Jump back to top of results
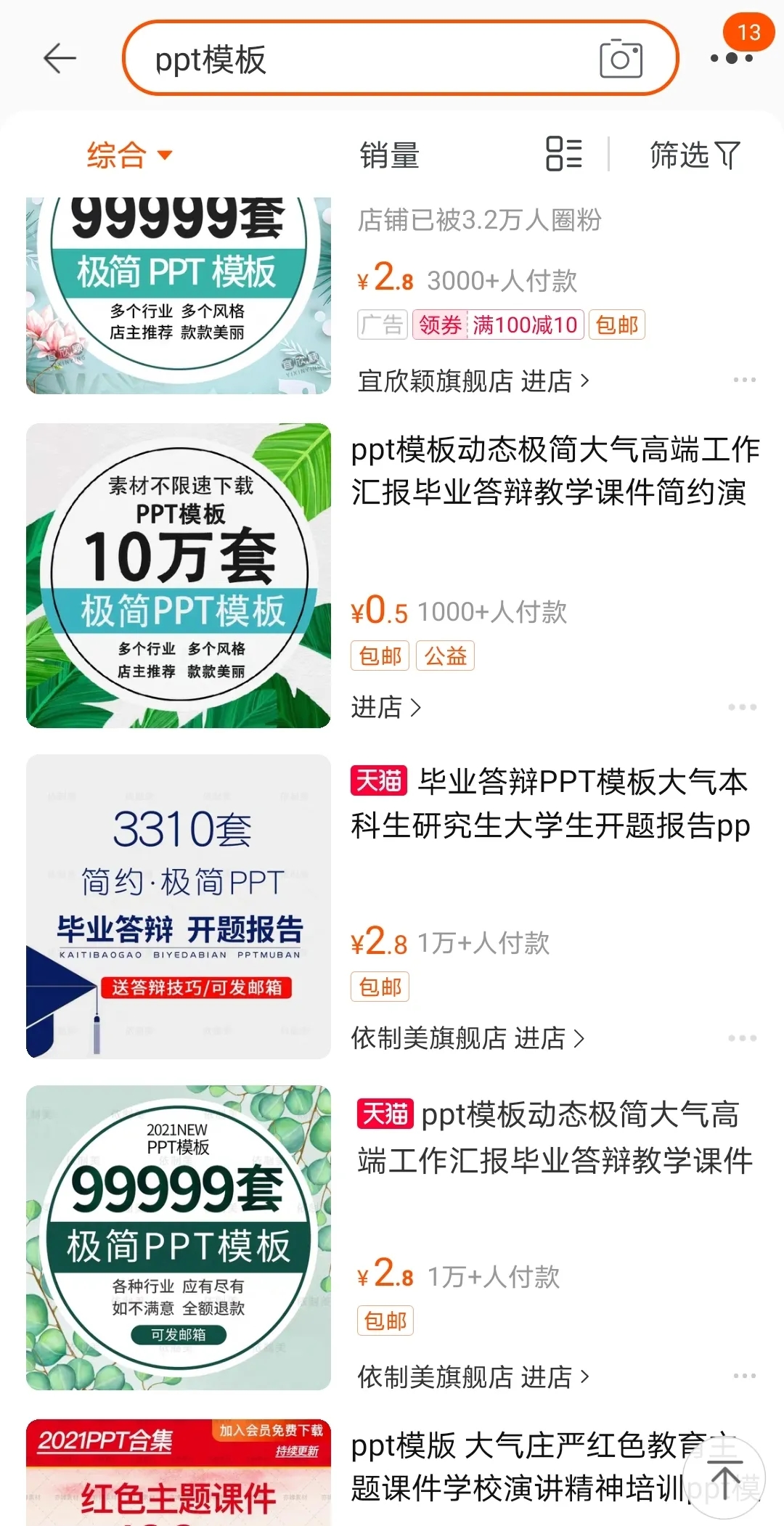 [724, 1478]
